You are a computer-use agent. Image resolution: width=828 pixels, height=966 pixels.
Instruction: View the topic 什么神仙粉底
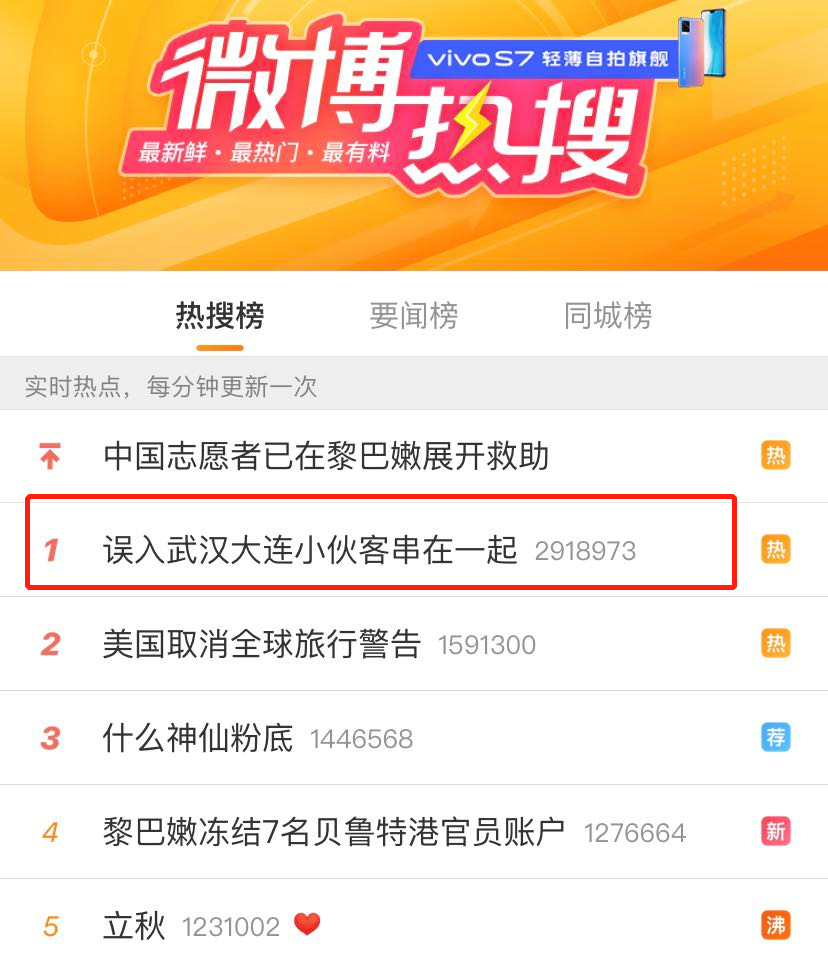198,738
